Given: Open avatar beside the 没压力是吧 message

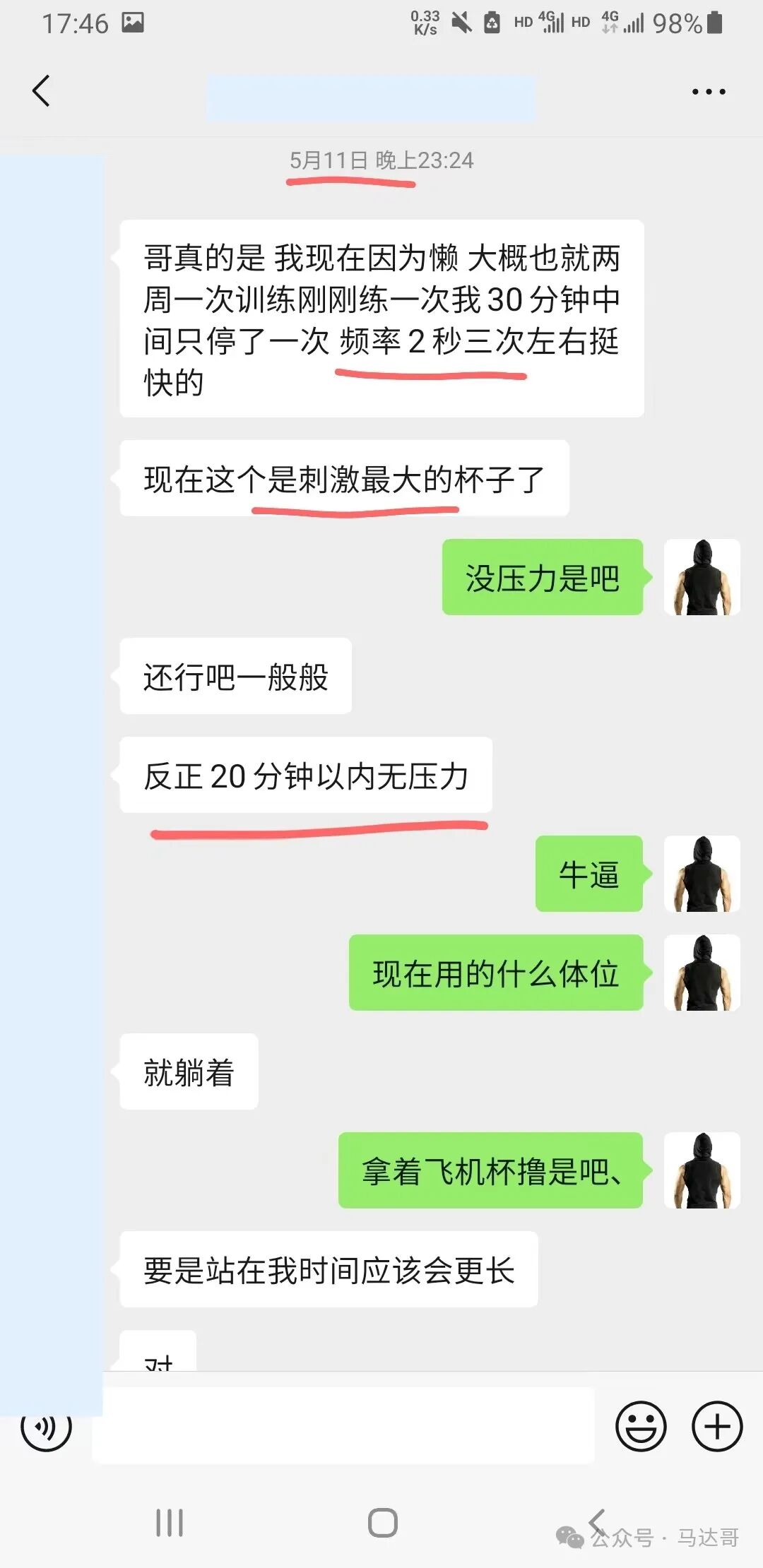Looking at the screenshot, I should click(x=702, y=577).
